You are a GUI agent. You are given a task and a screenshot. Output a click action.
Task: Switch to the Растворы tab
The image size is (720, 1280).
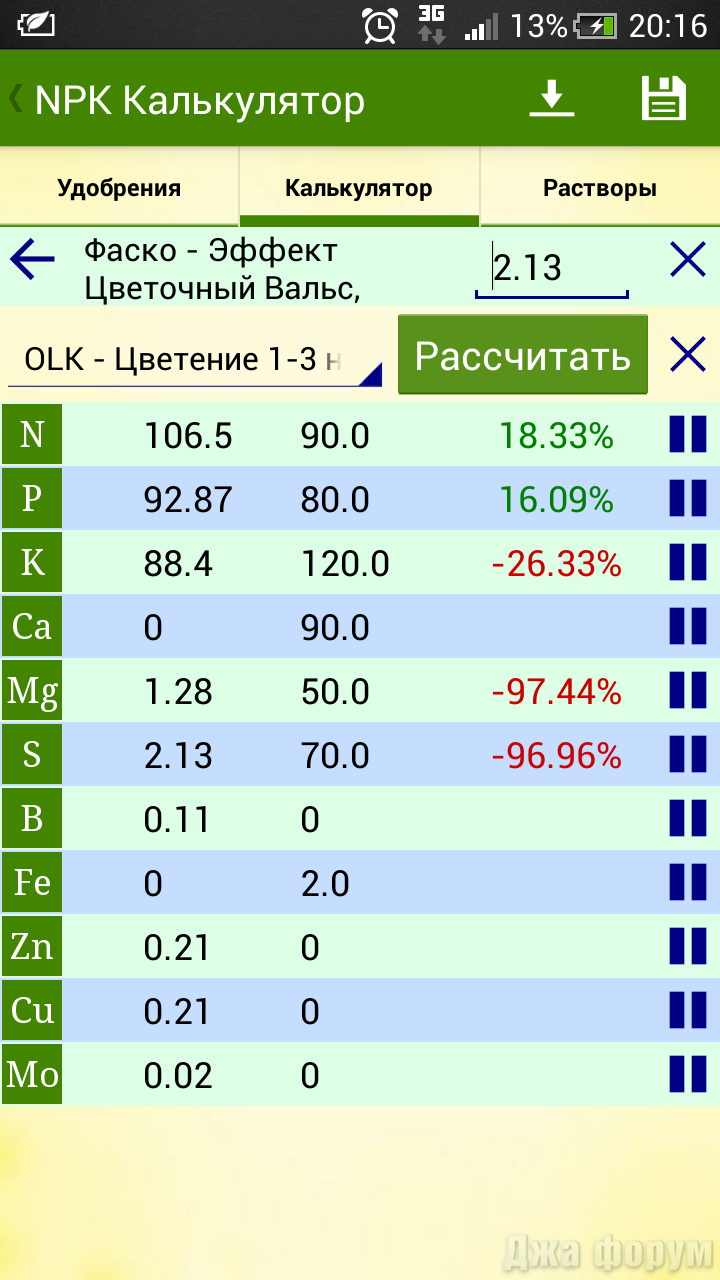coord(600,188)
